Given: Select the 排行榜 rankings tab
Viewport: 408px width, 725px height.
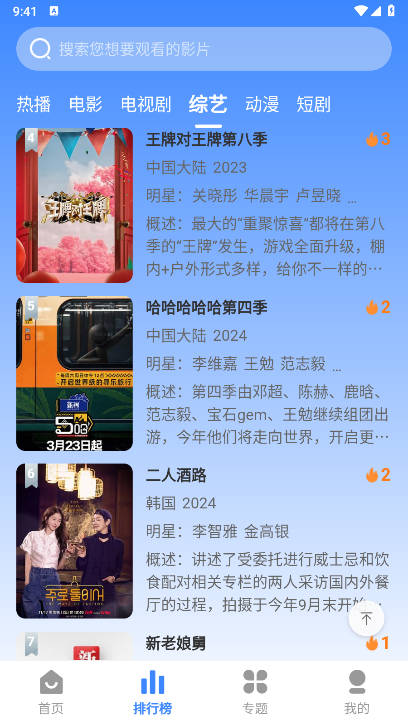Looking at the screenshot, I should (x=153, y=692).
